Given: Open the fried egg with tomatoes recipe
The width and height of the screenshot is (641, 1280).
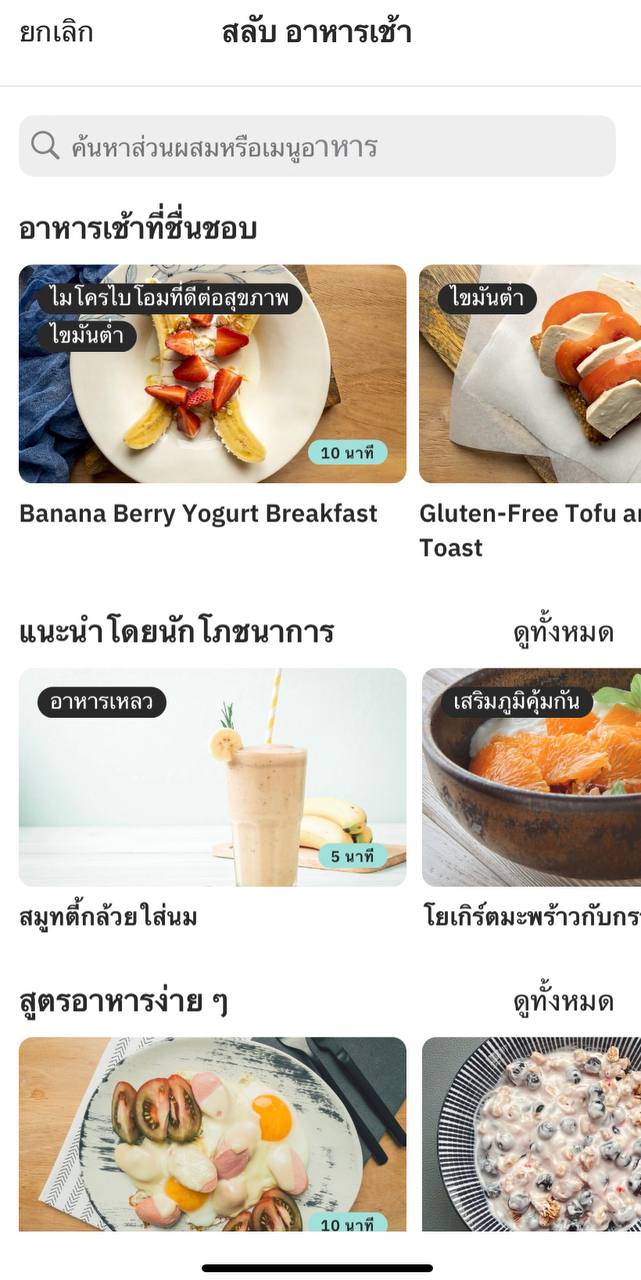Looking at the screenshot, I should tap(212, 1134).
